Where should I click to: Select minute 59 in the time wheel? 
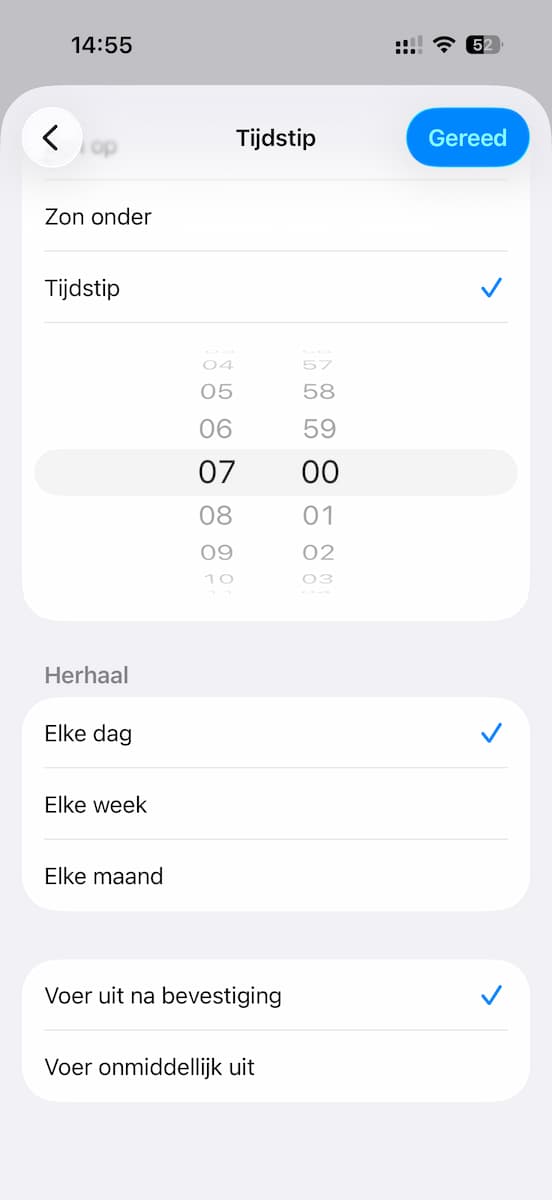(x=319, y=429)
